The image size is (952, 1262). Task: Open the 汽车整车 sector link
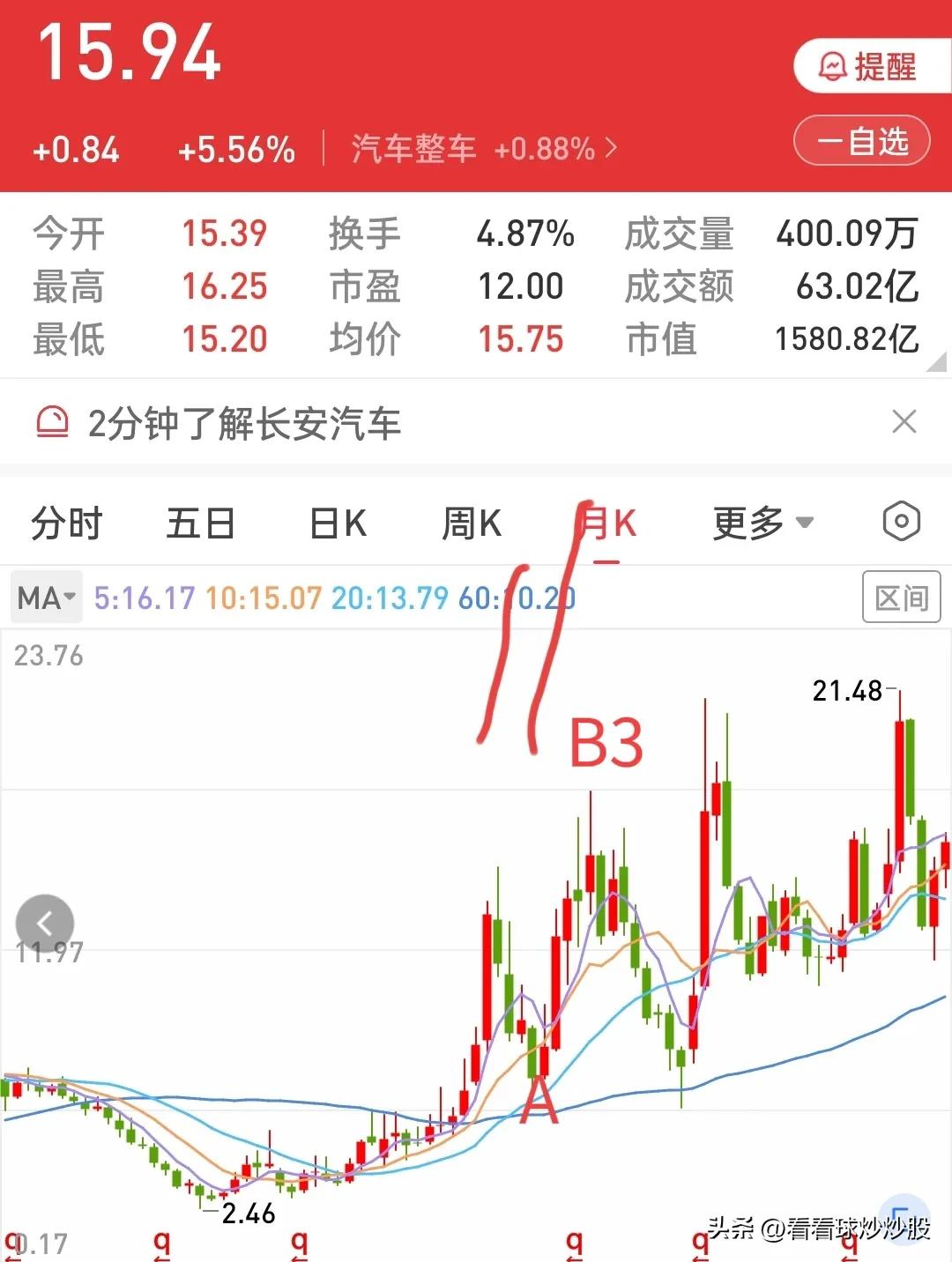click(414, 150)
